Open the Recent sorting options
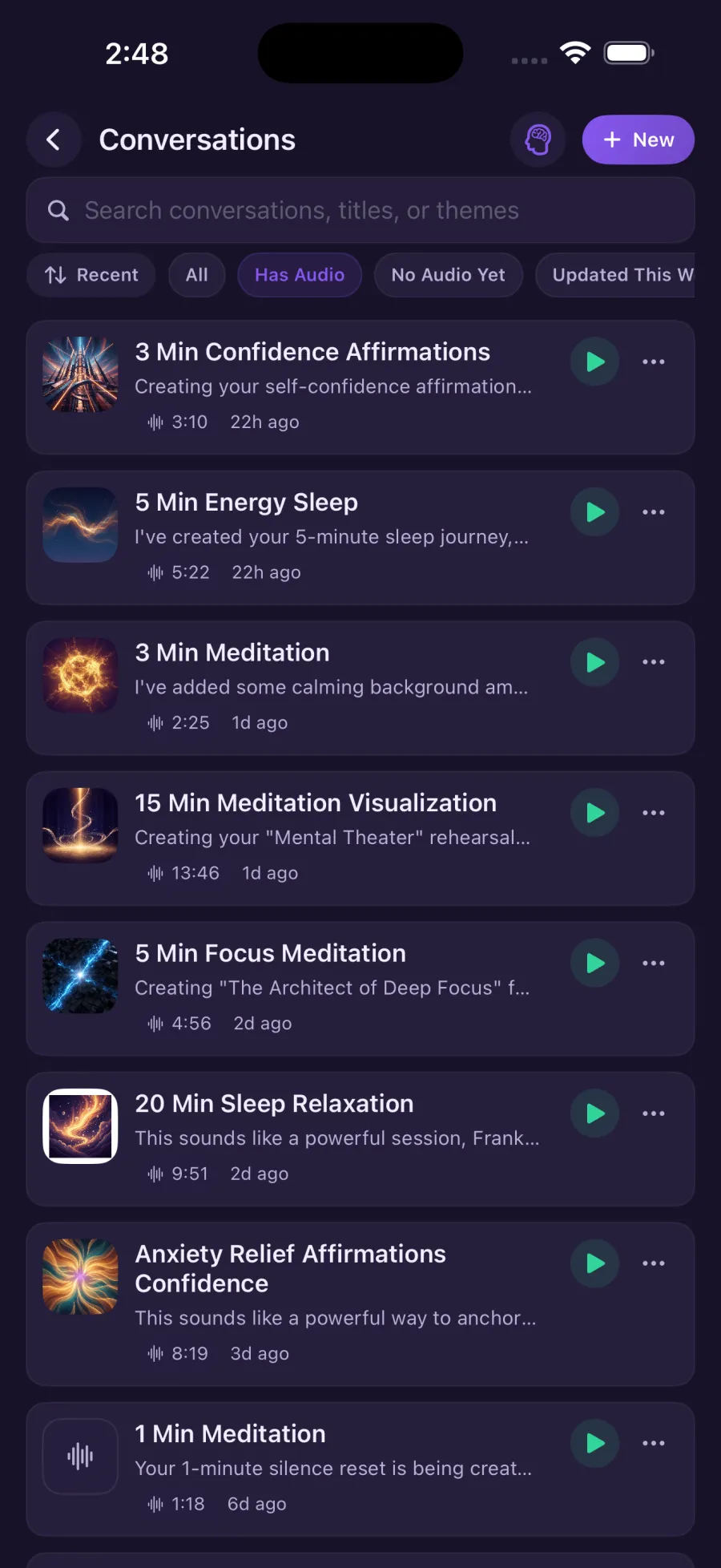Viewport: 721px width, 1568px height. 91,275
